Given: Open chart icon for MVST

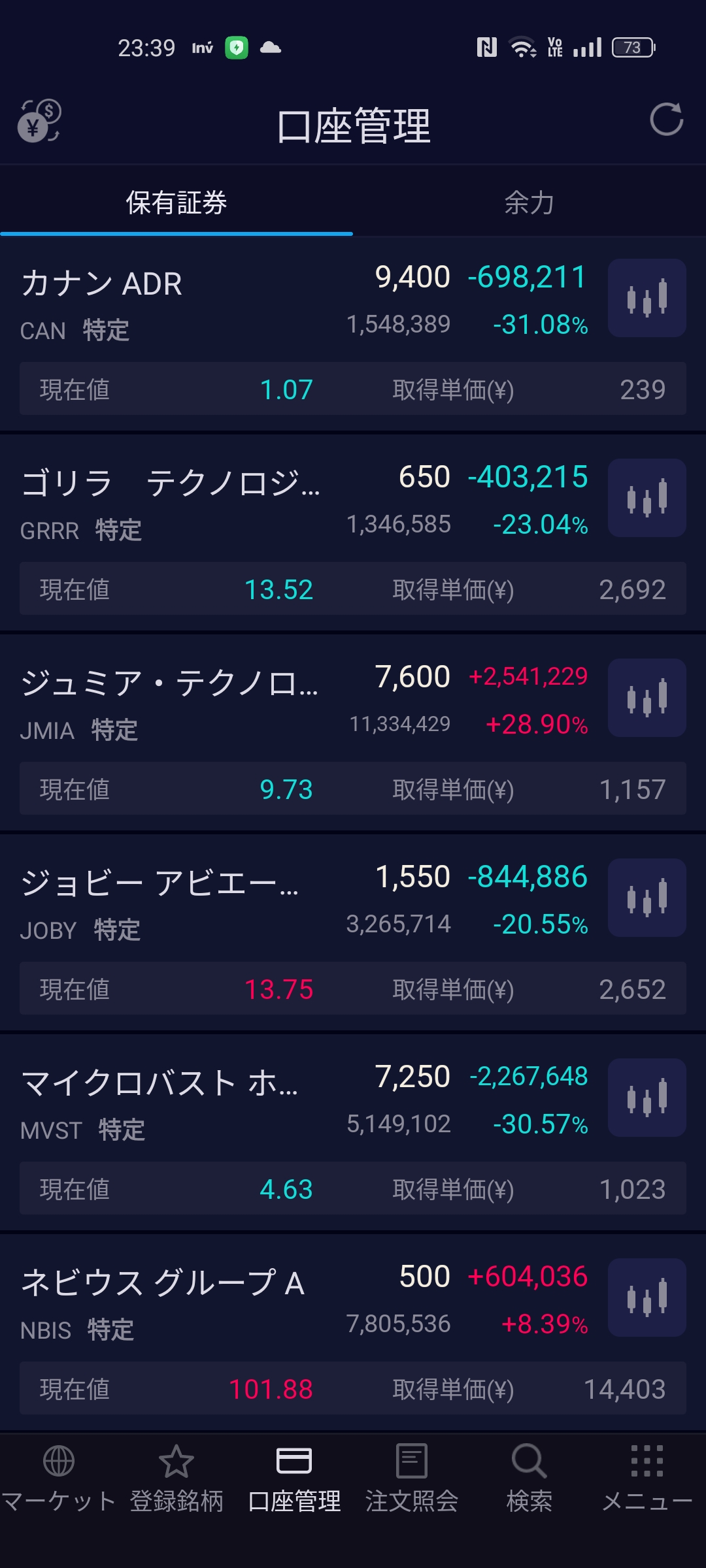Looking at the screenshot, I should click(647, 1098).
